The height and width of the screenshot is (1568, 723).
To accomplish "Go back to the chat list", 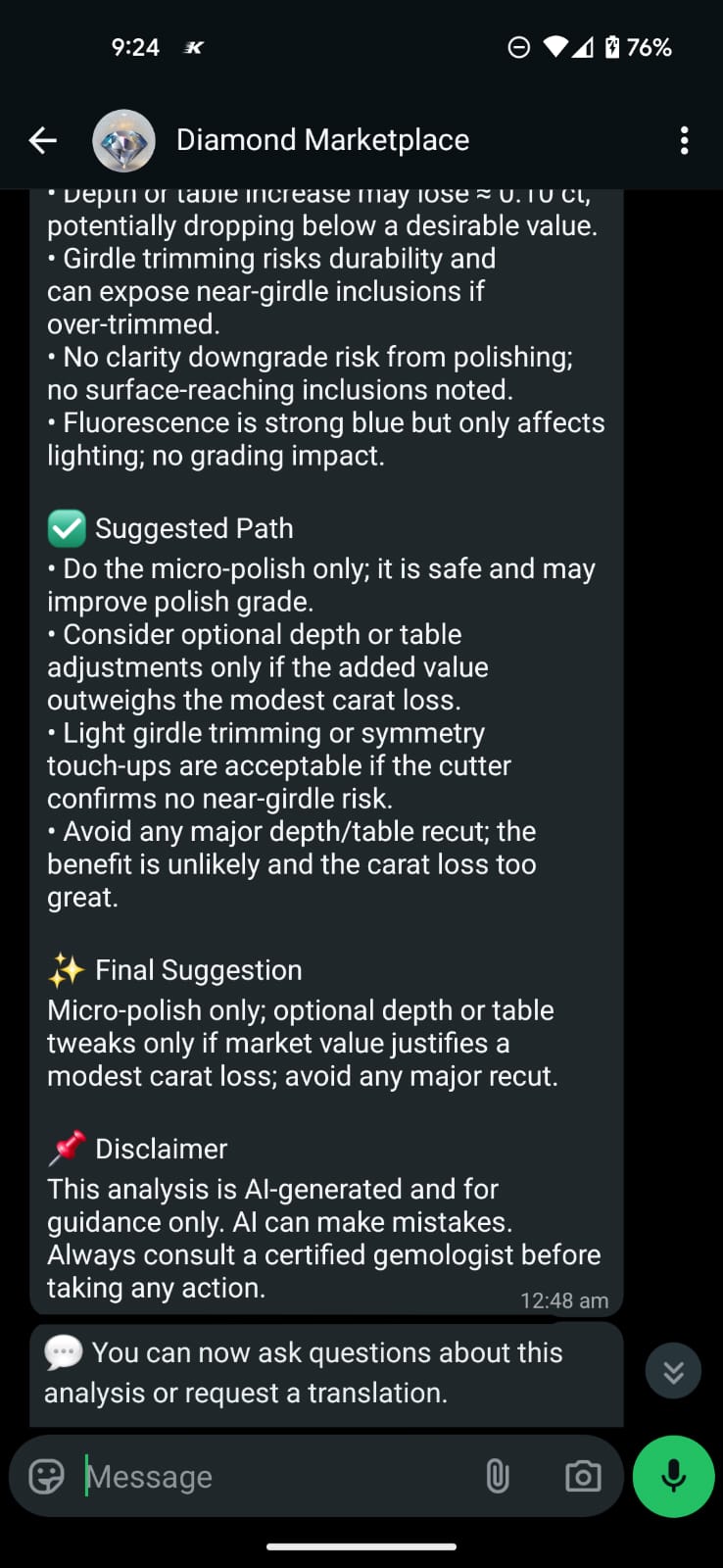I will (x=42, y=140).
